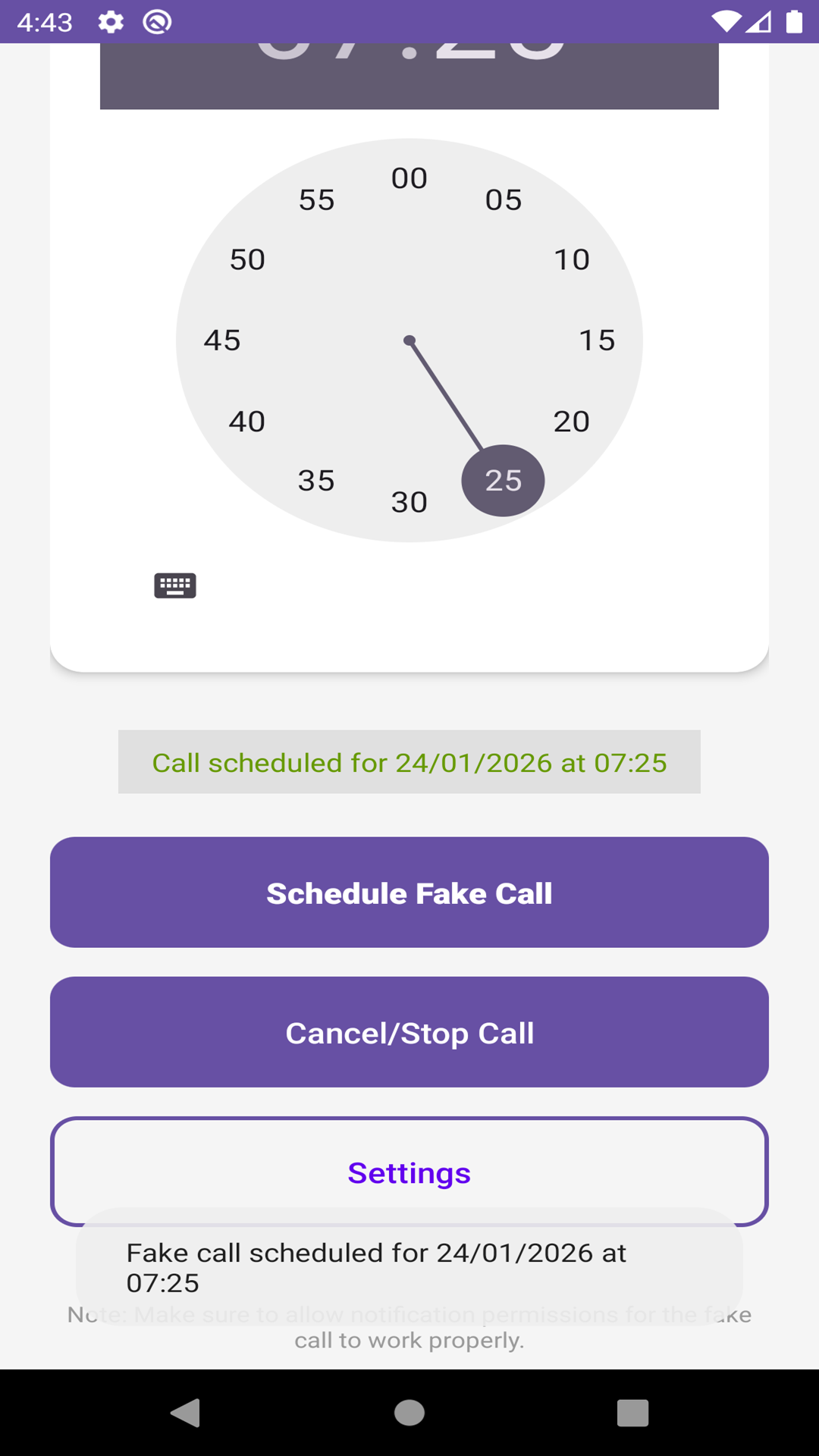Go to the home screen
The width and height of the screenshot is (819, 1456).
click(x=409, y=1413)
